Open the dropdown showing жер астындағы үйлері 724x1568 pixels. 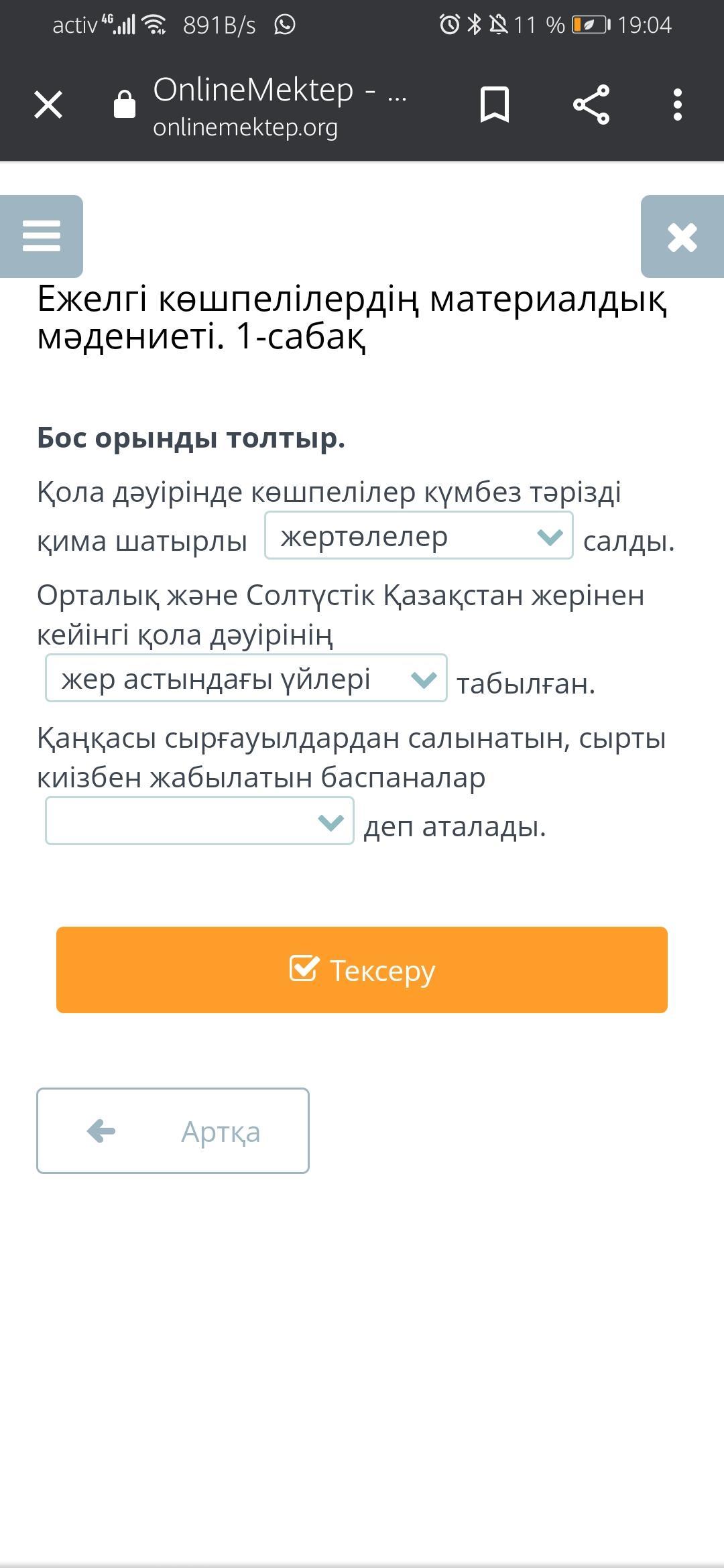click(246, 678)
